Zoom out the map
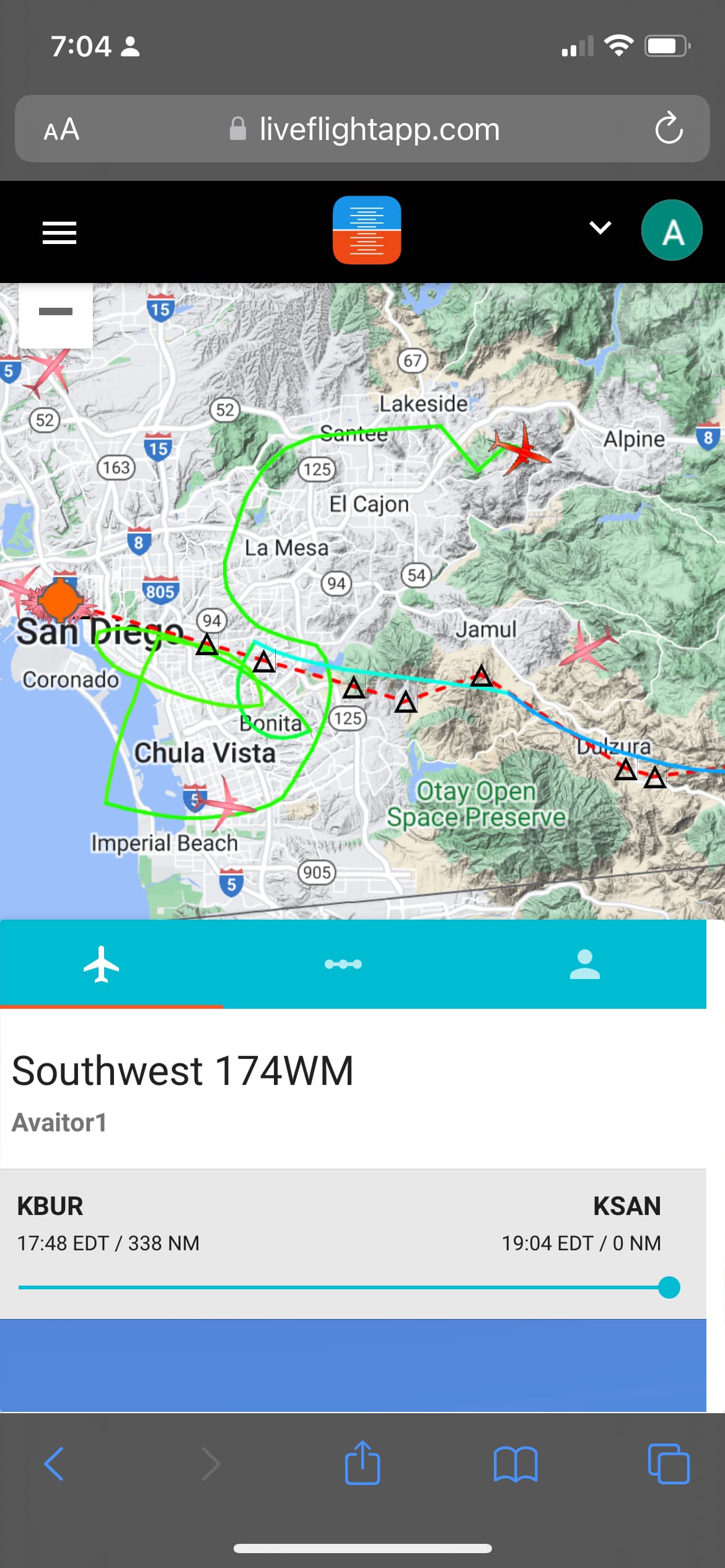Screen dimensions: 725x1568 [x=56, y=312]
